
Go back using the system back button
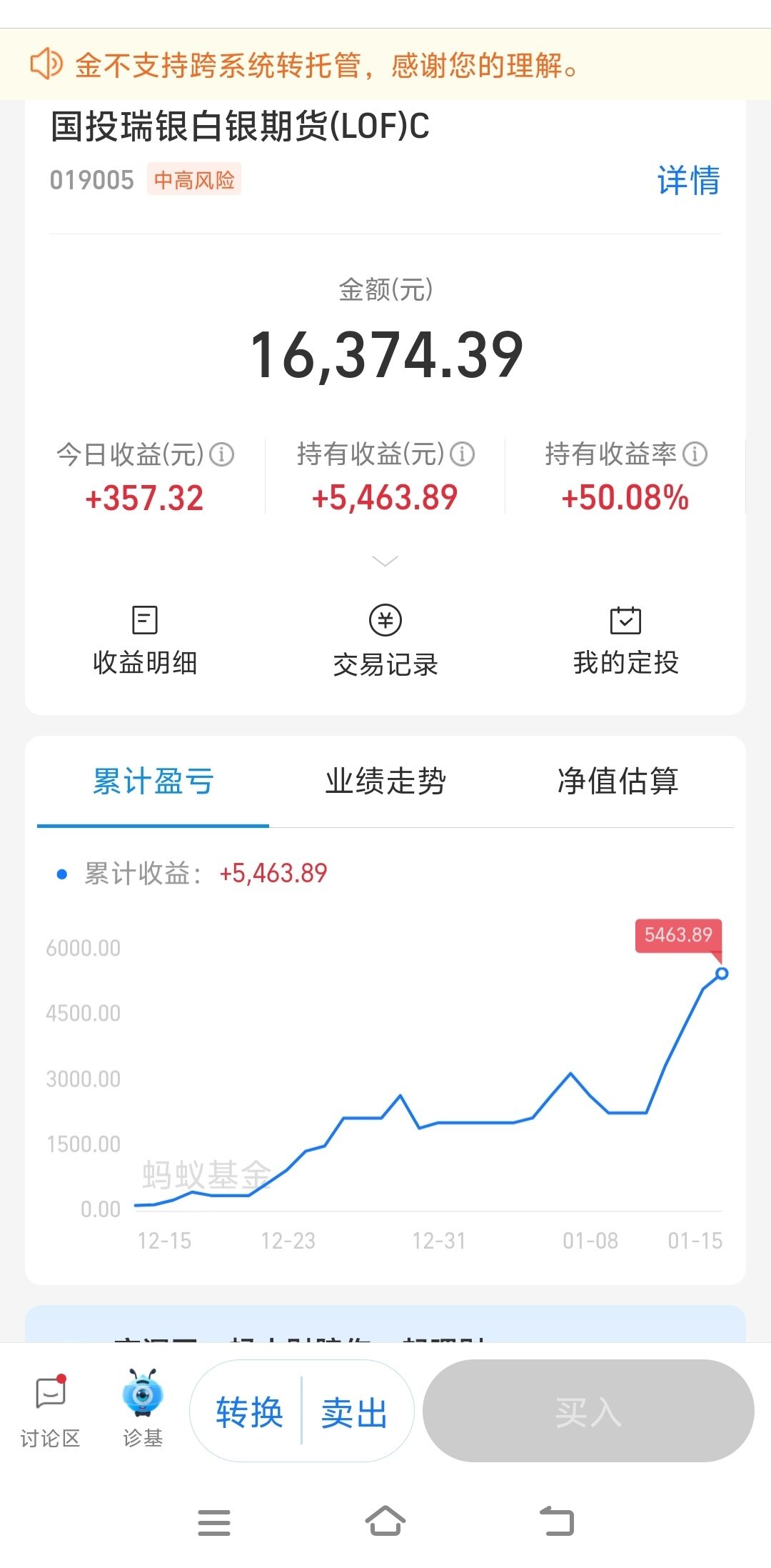(557, 1522)
